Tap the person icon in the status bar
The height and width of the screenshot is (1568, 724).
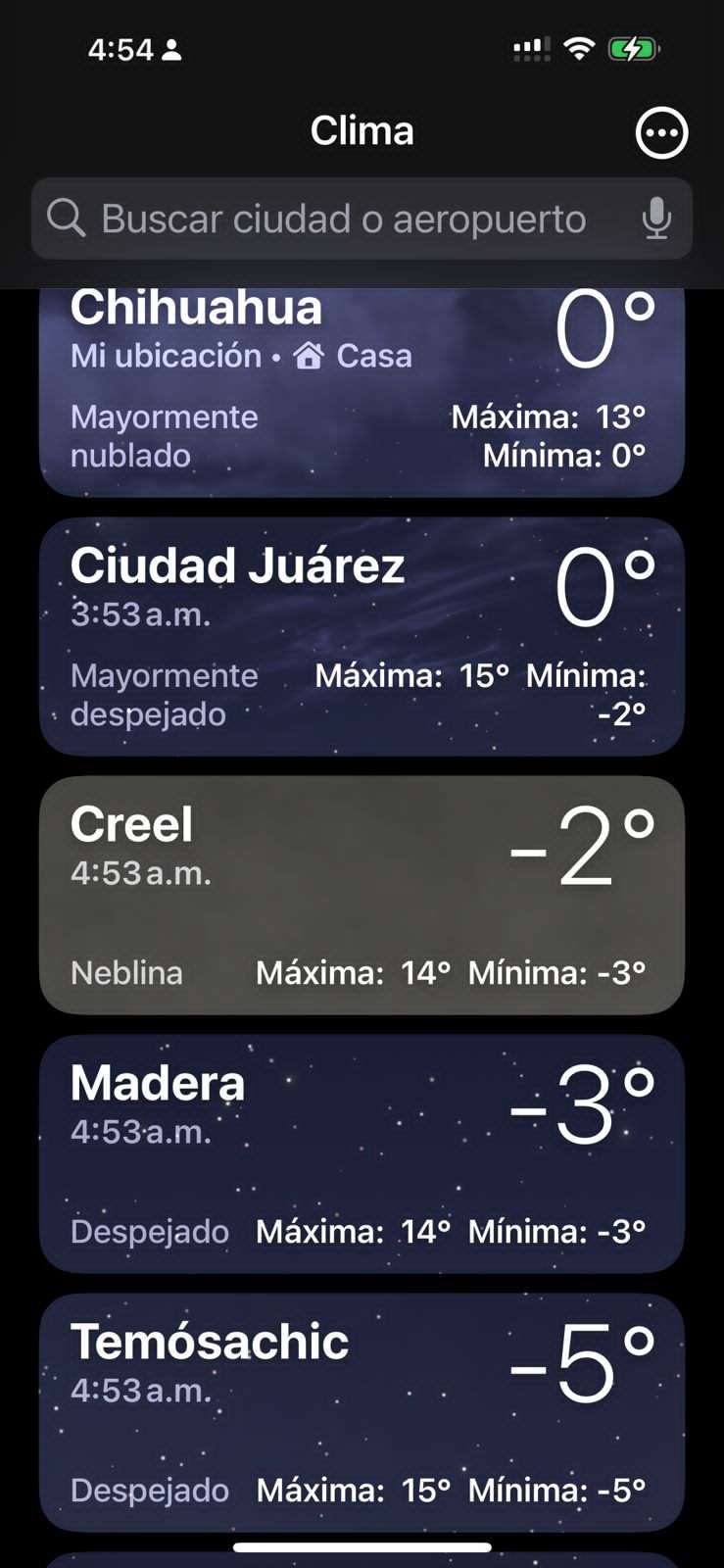click(172, 50)
